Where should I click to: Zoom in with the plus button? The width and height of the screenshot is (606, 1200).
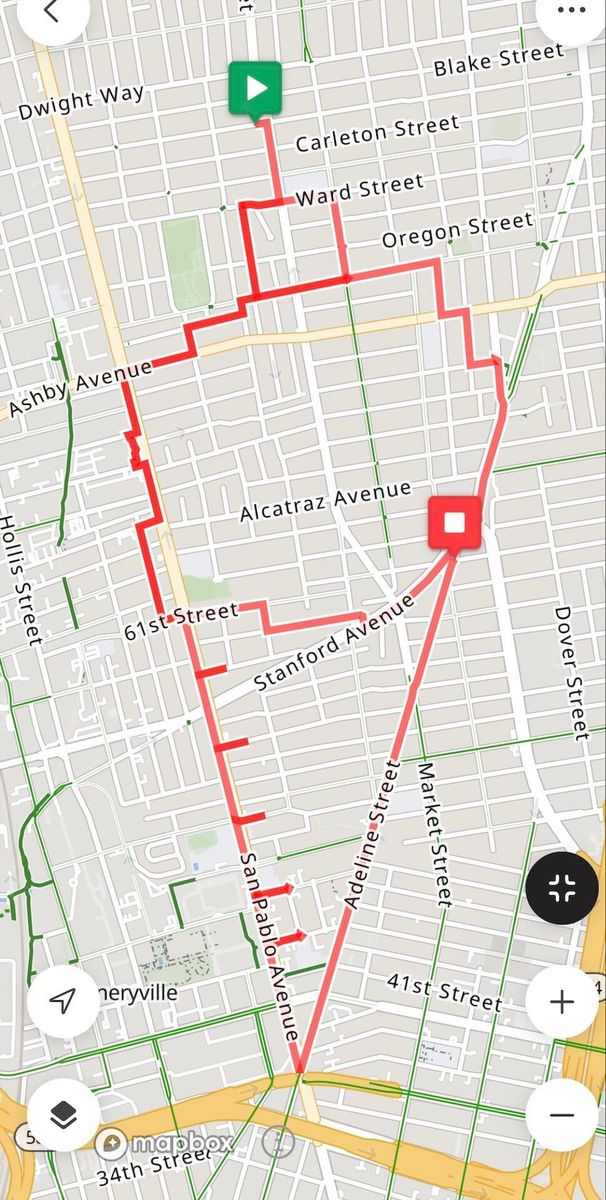pos(561,1001)
